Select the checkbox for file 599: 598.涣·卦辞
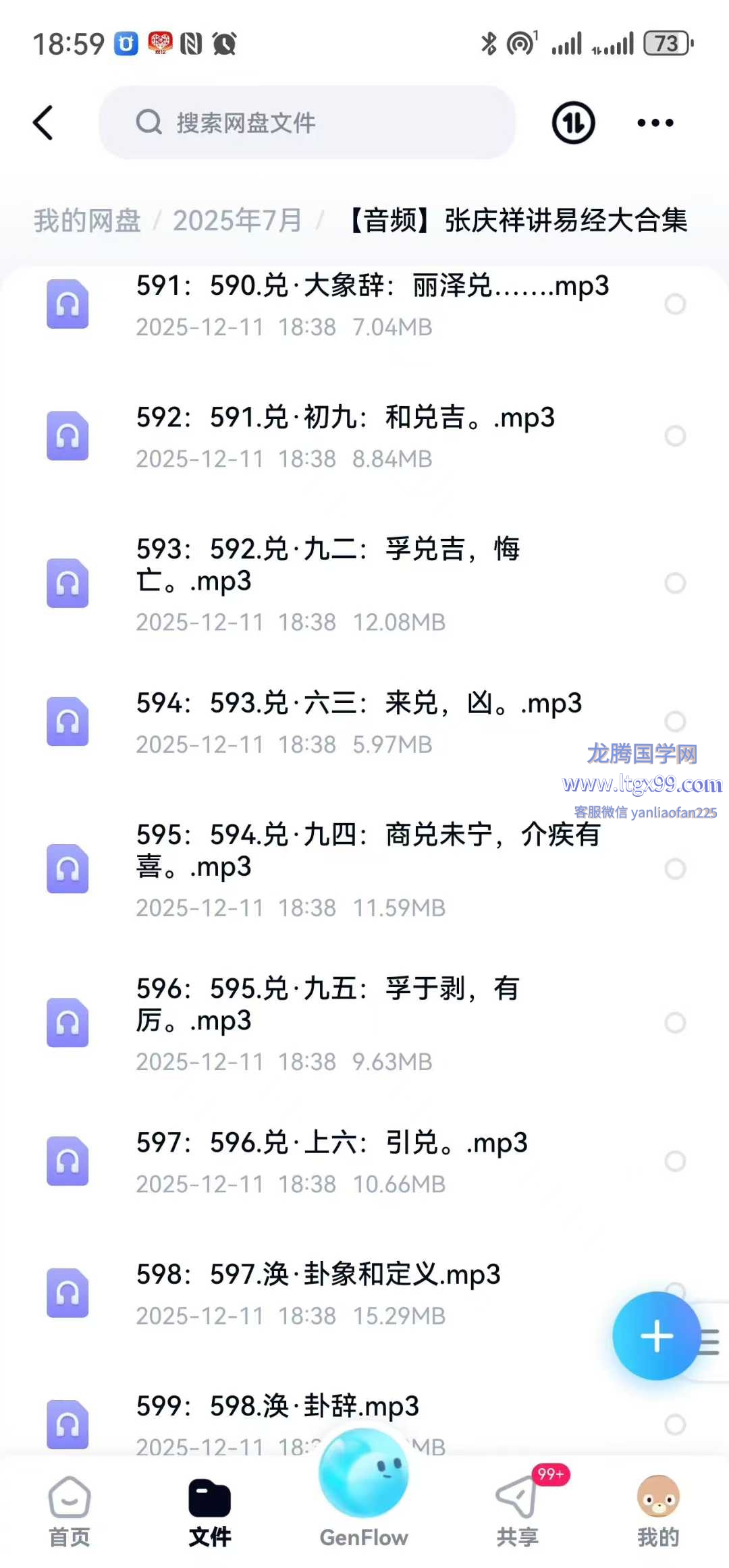Image resolution: width=729 pixels, height=1568 pixels. click(x=675, y=1424)
